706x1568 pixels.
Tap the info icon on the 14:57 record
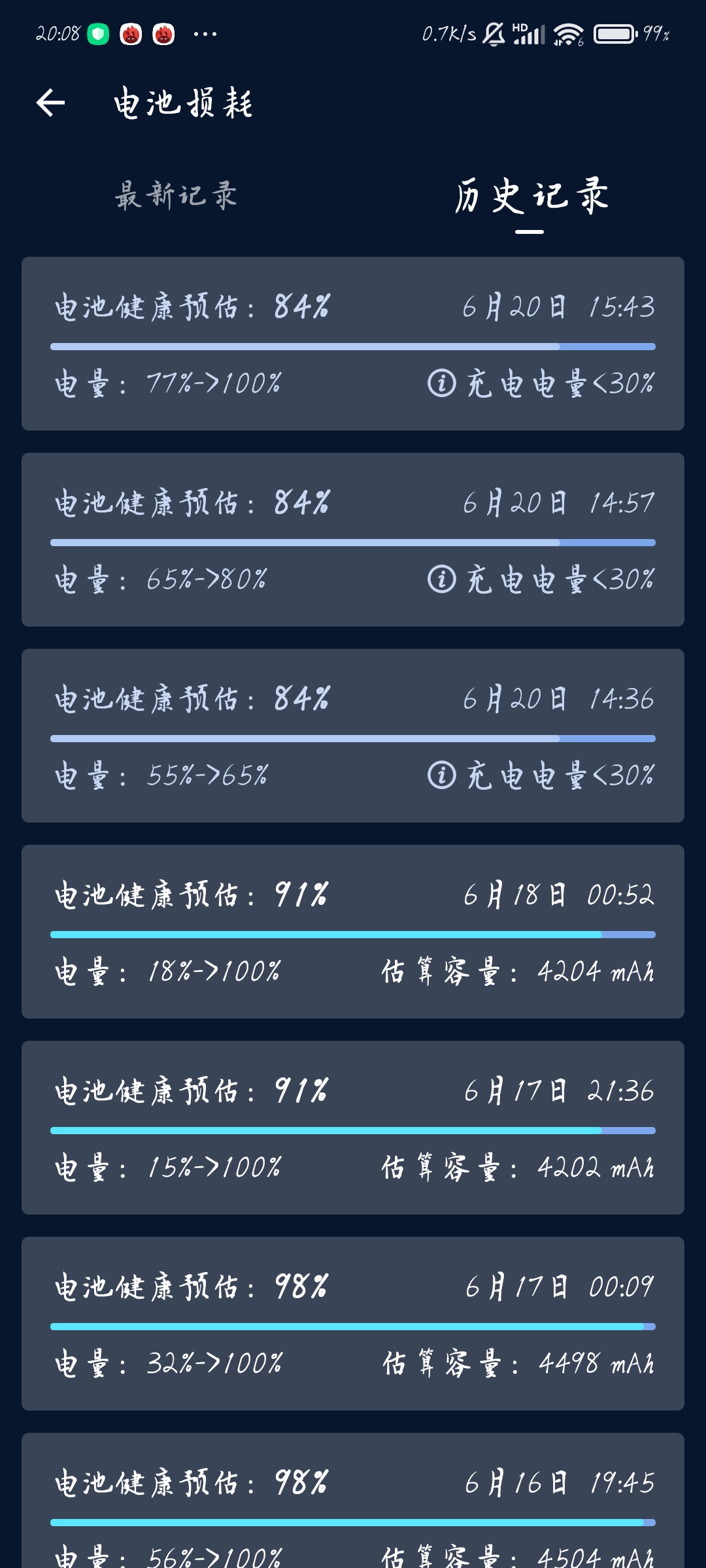pos(442,579)
